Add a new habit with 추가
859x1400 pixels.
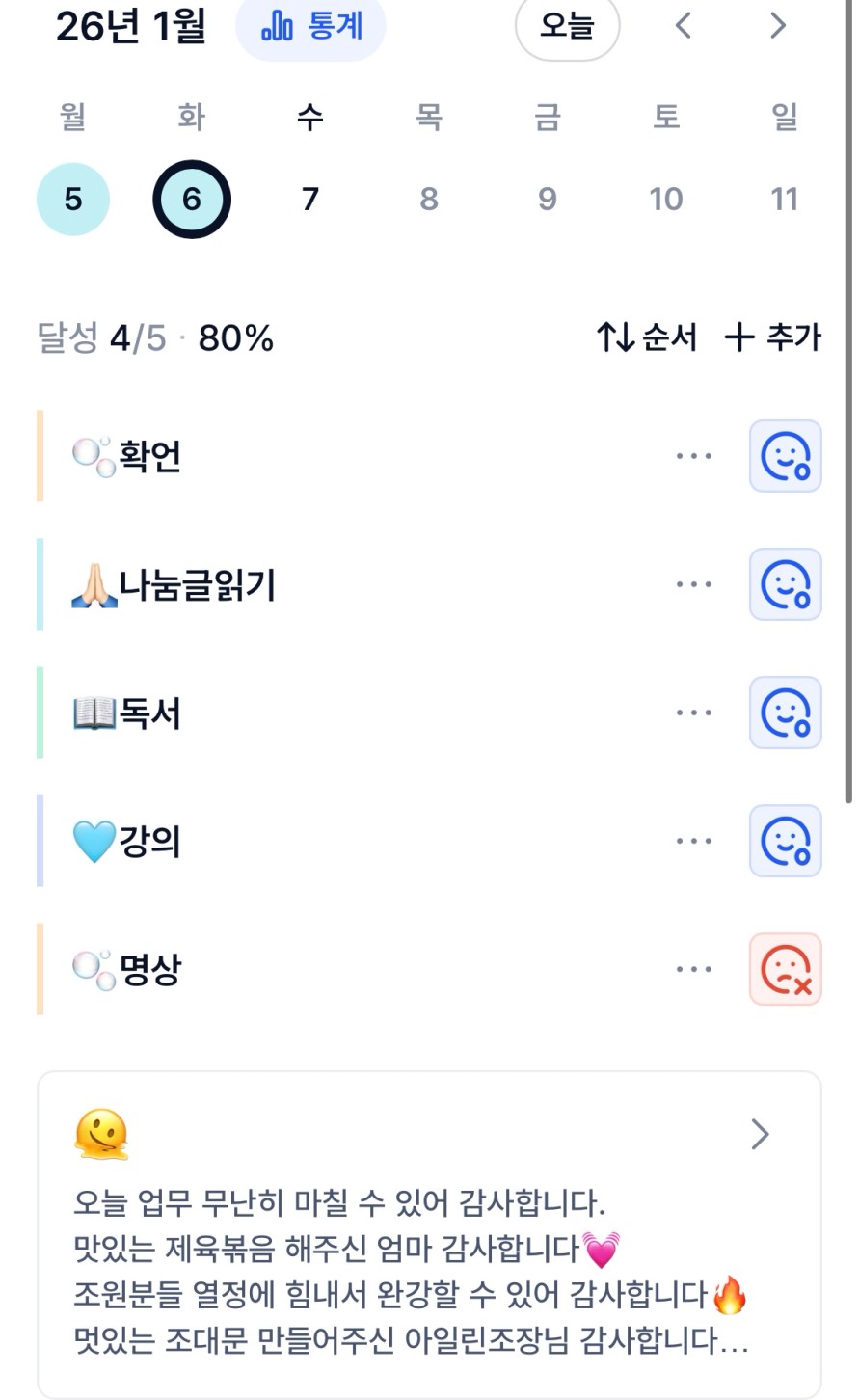coord(772,337)
